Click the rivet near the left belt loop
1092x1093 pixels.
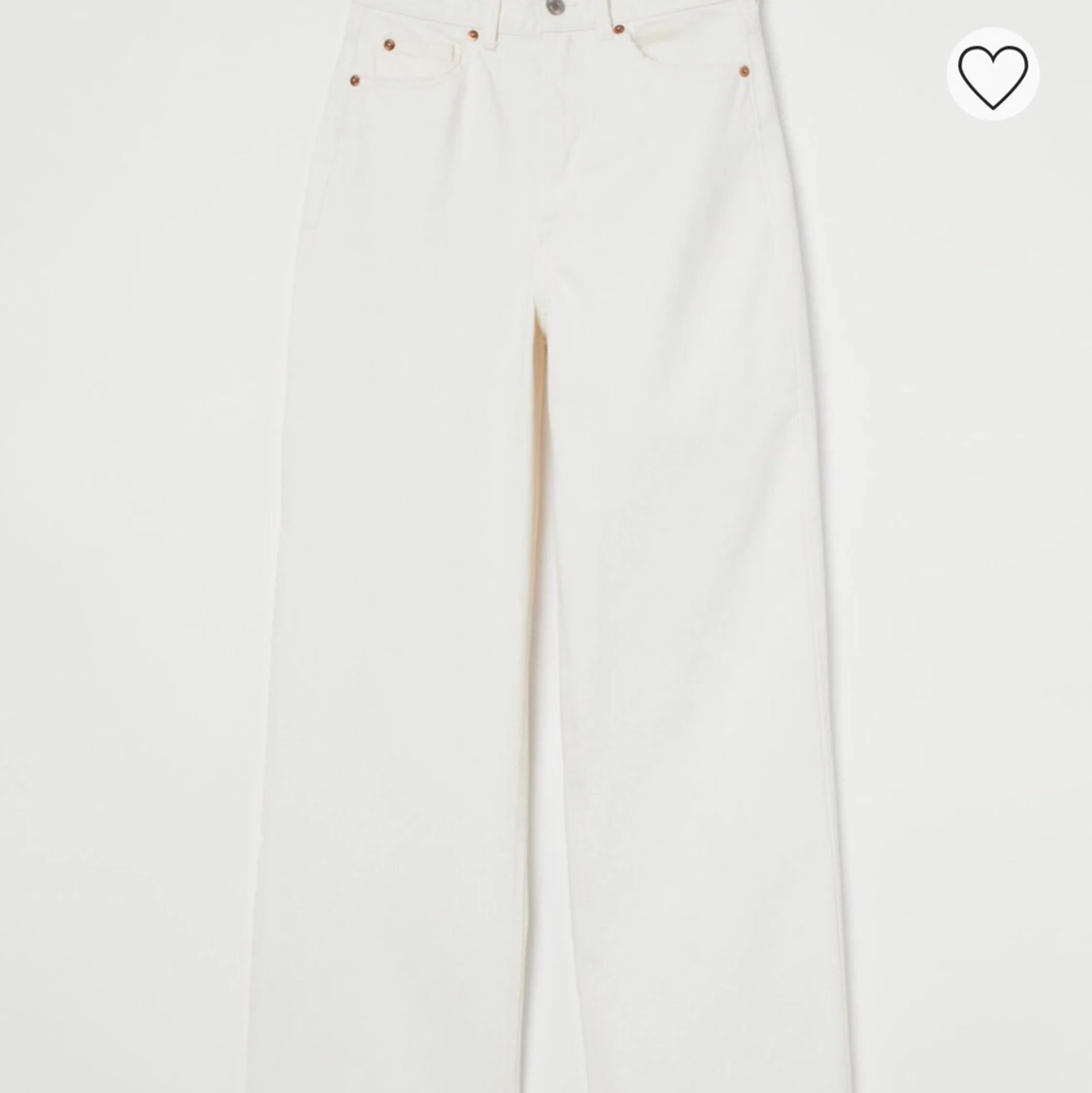pyautogui.click(x=473, y=36)
